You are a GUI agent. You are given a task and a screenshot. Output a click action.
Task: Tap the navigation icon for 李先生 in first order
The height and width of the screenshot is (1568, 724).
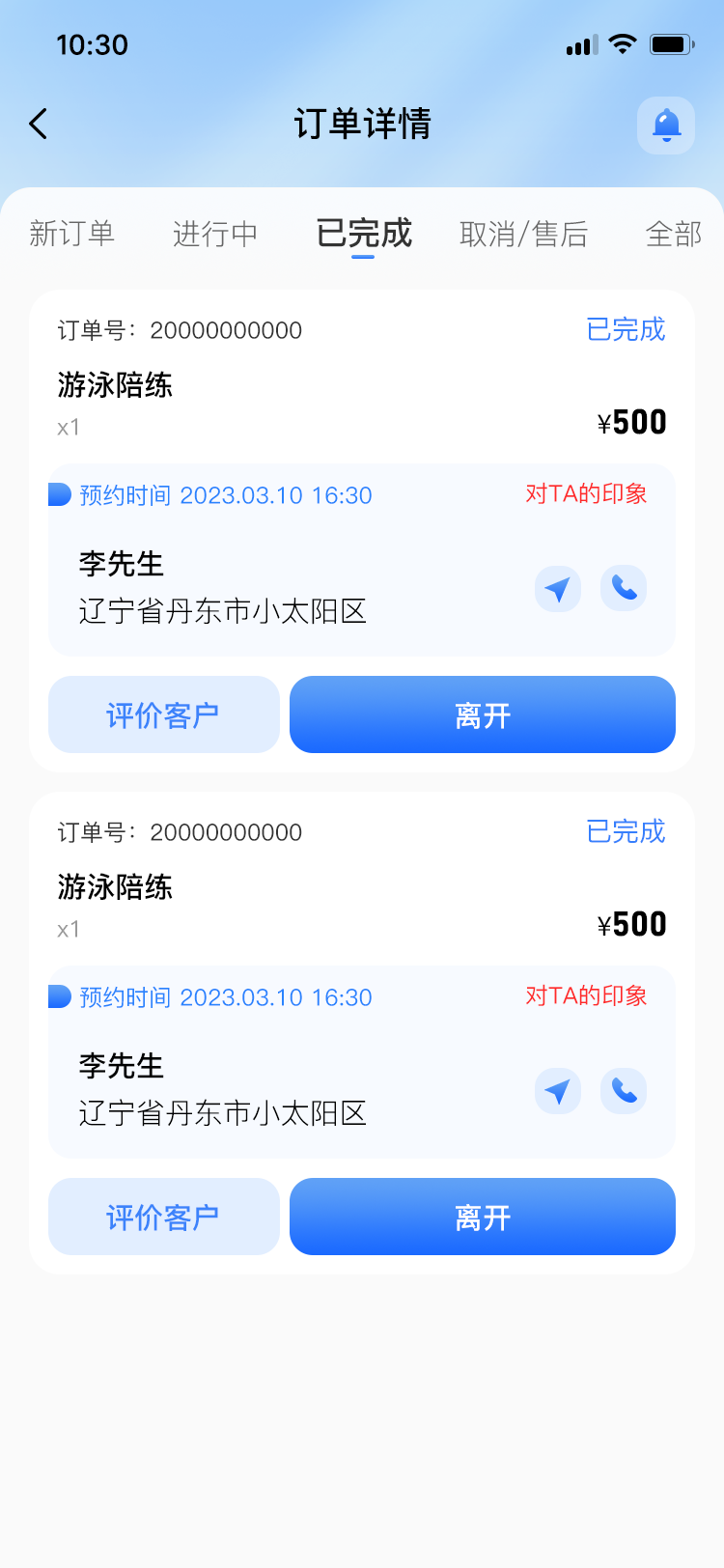pos(558,588)
